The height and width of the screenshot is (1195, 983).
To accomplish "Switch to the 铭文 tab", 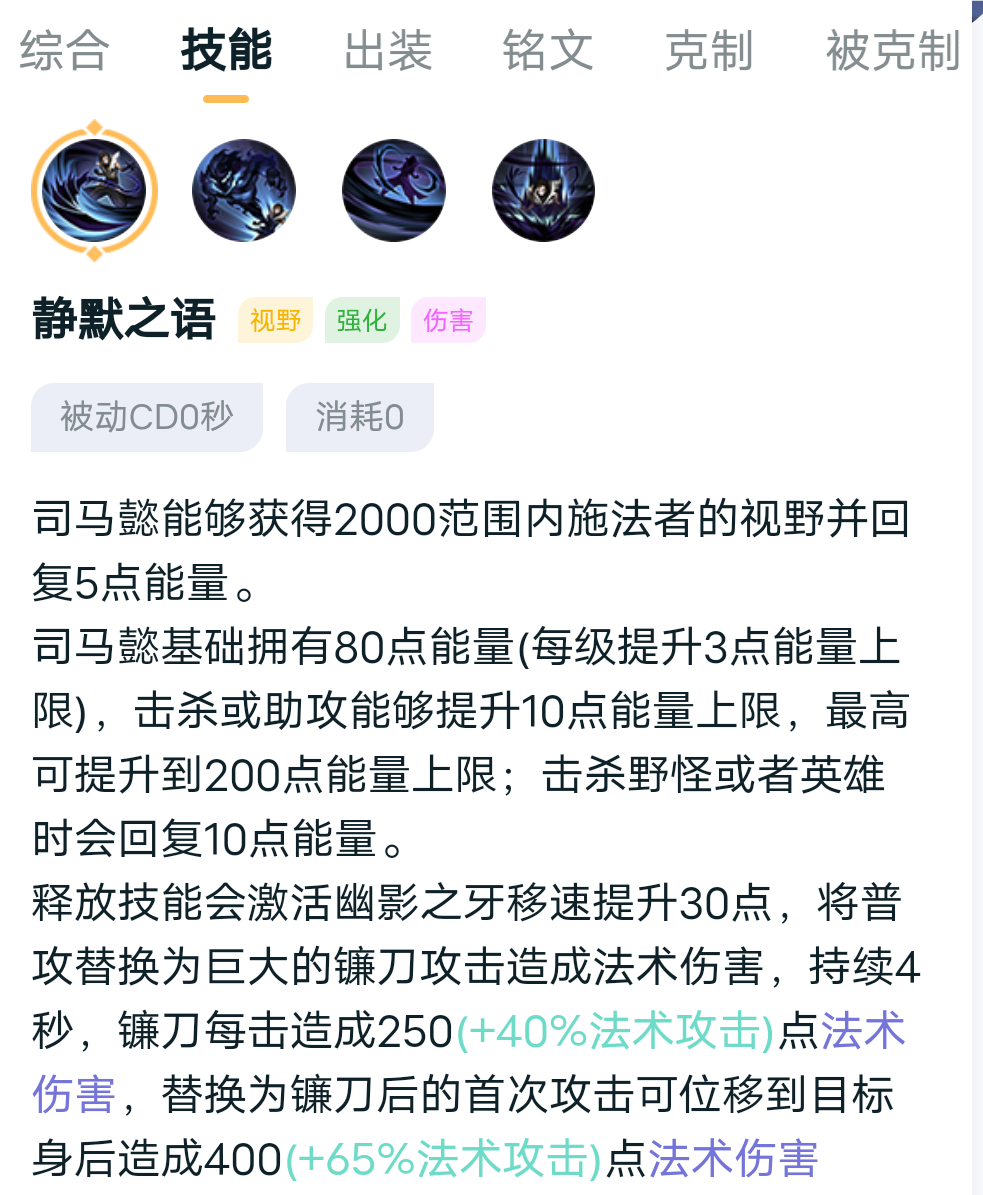I will coord(548,51).
